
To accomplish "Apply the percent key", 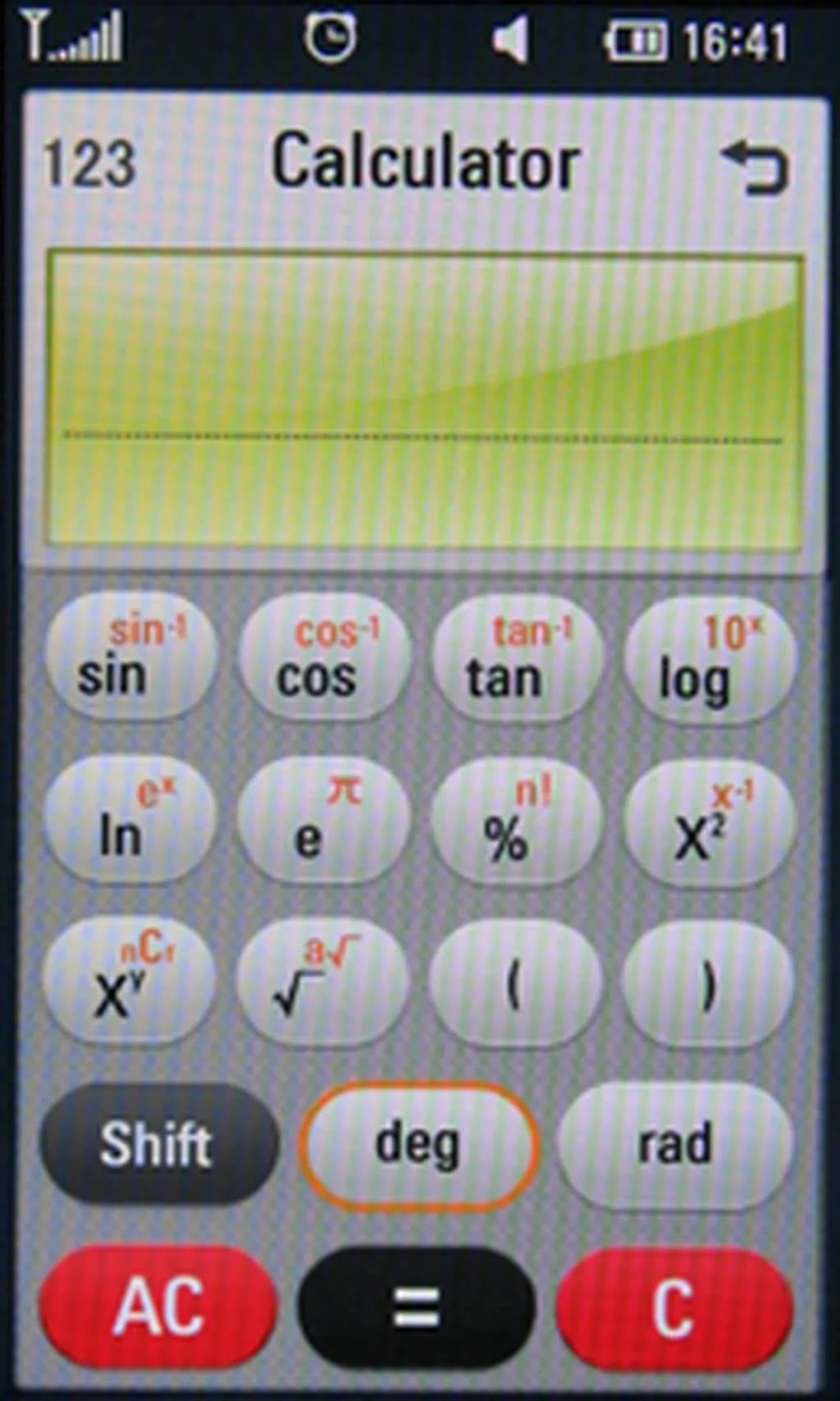I will (x=518, y=821).
